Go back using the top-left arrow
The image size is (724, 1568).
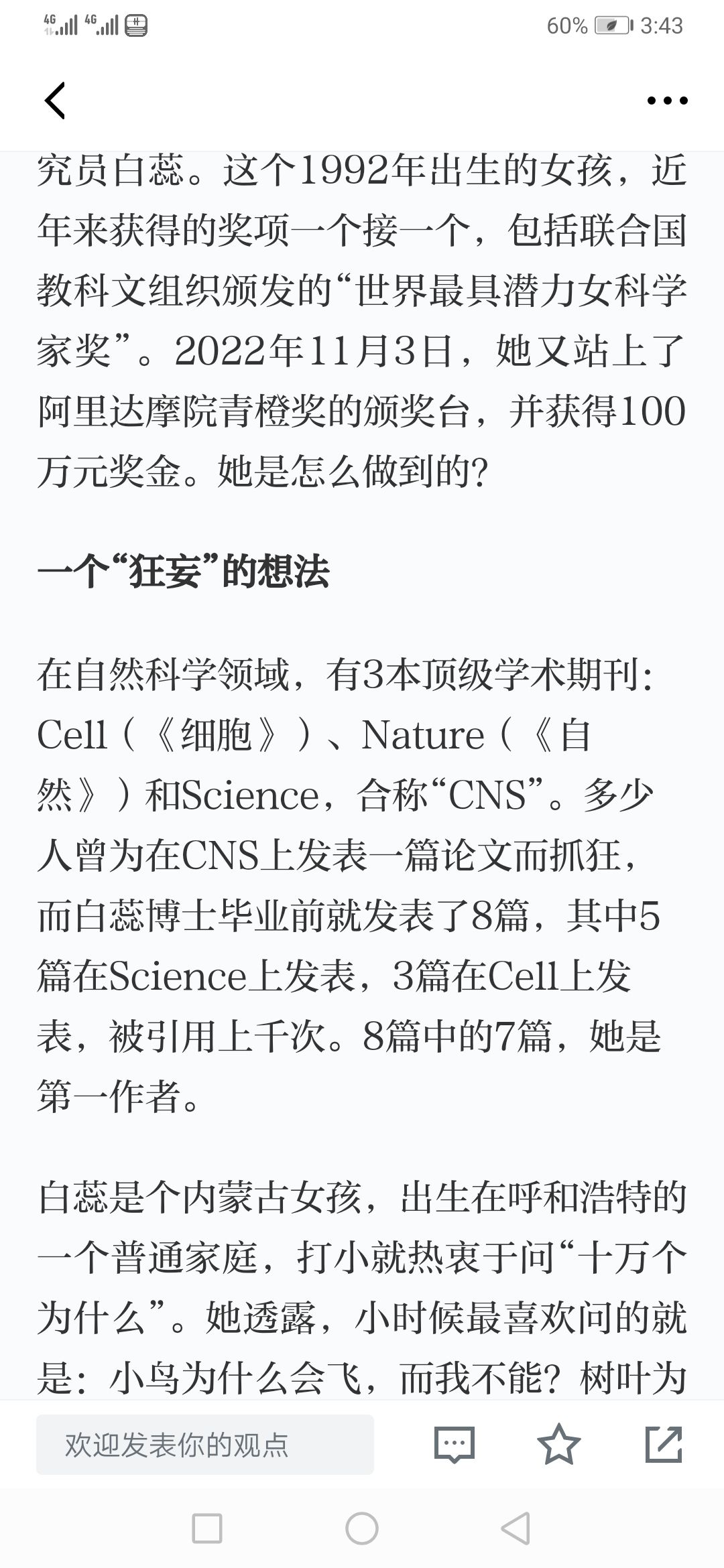tap(55, 101)
